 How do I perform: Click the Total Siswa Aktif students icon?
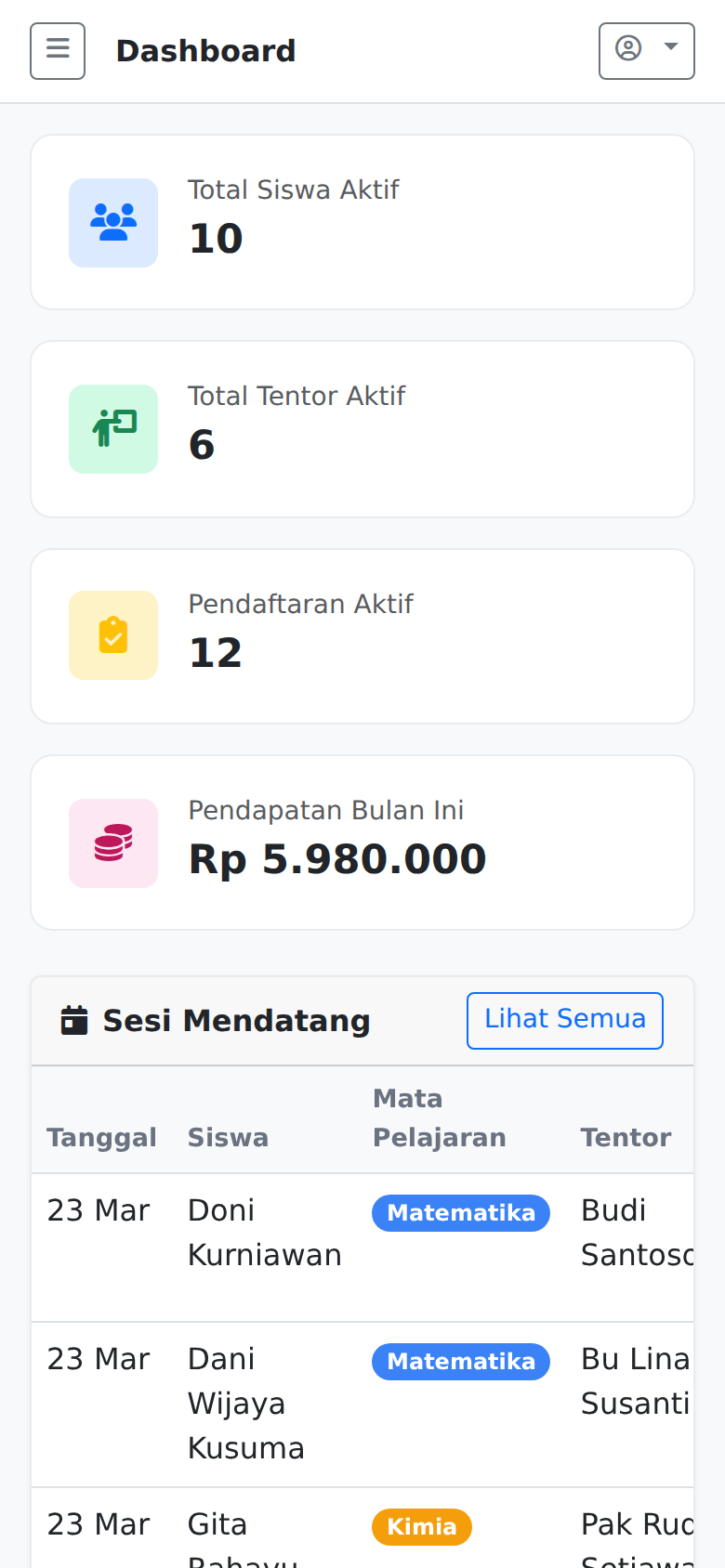click(113, 222)
